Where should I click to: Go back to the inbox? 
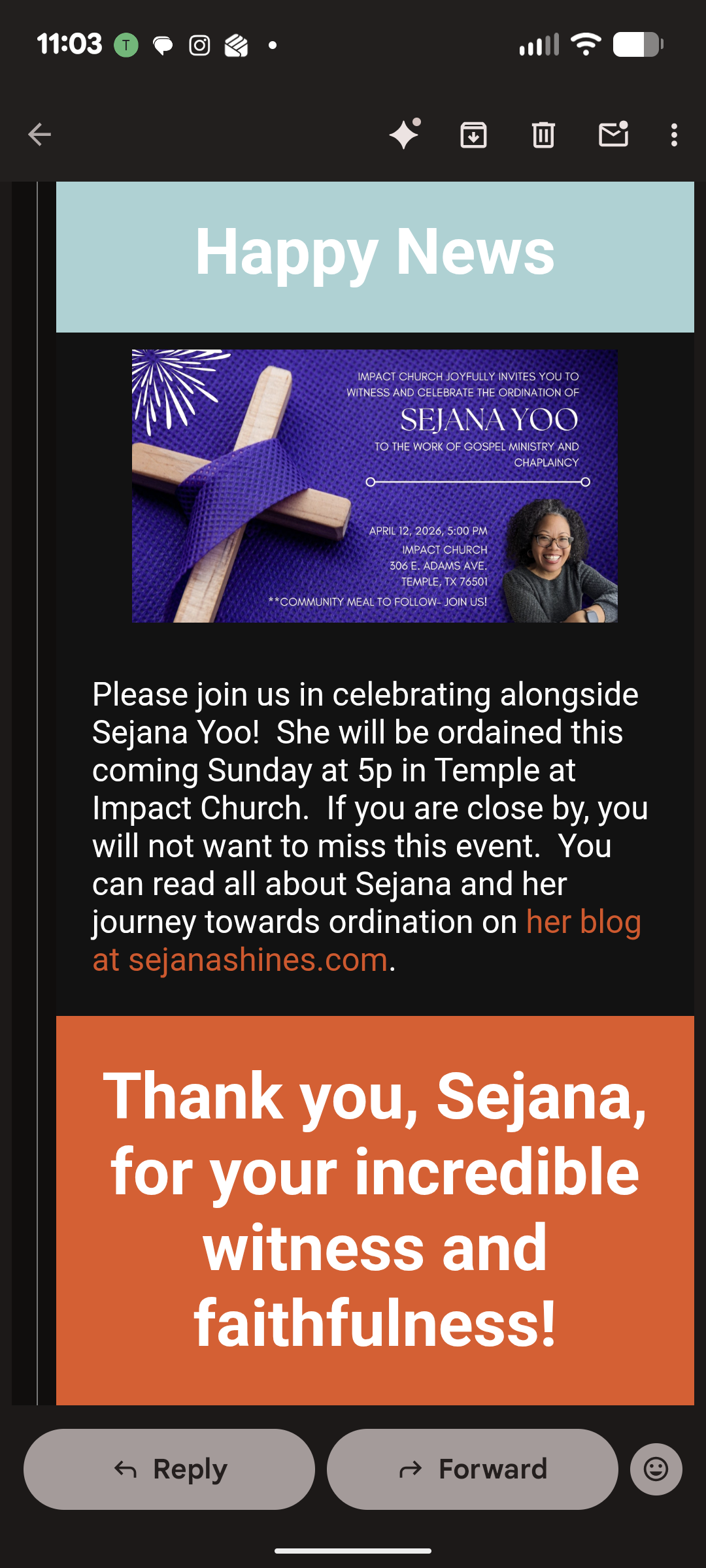point(40,135)
